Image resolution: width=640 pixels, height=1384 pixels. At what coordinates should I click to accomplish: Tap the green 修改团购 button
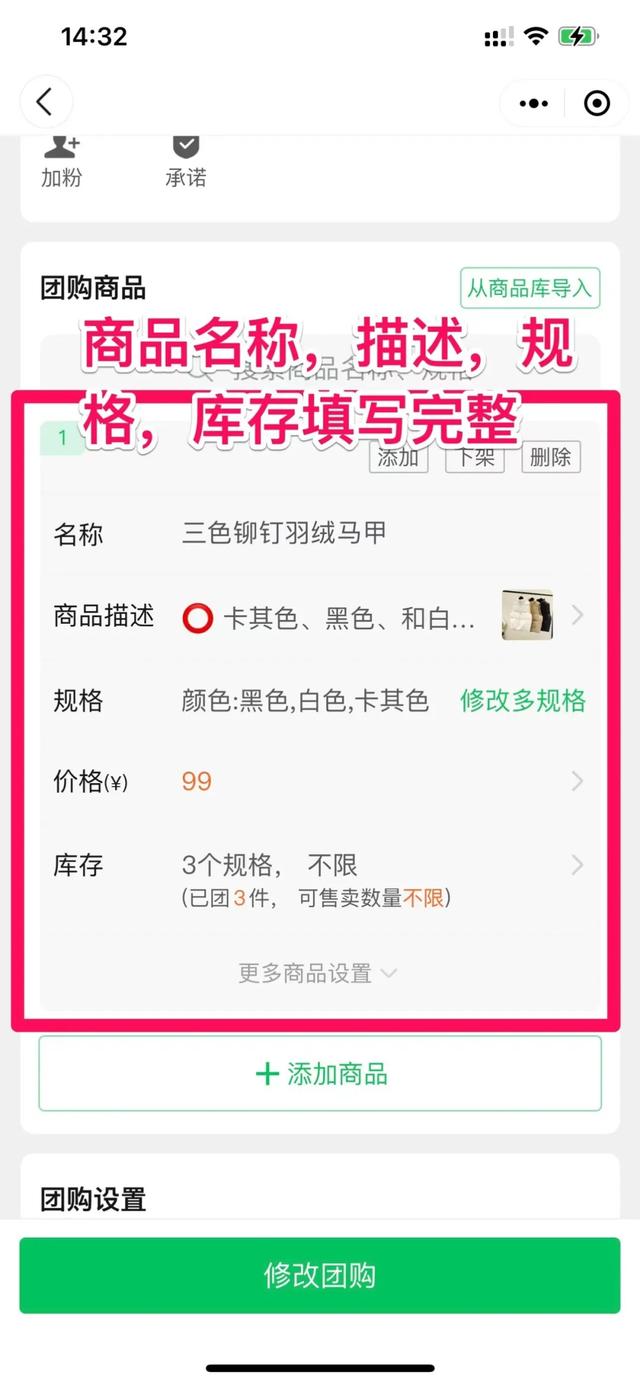pyautogui.click(x=320, y=1275)
